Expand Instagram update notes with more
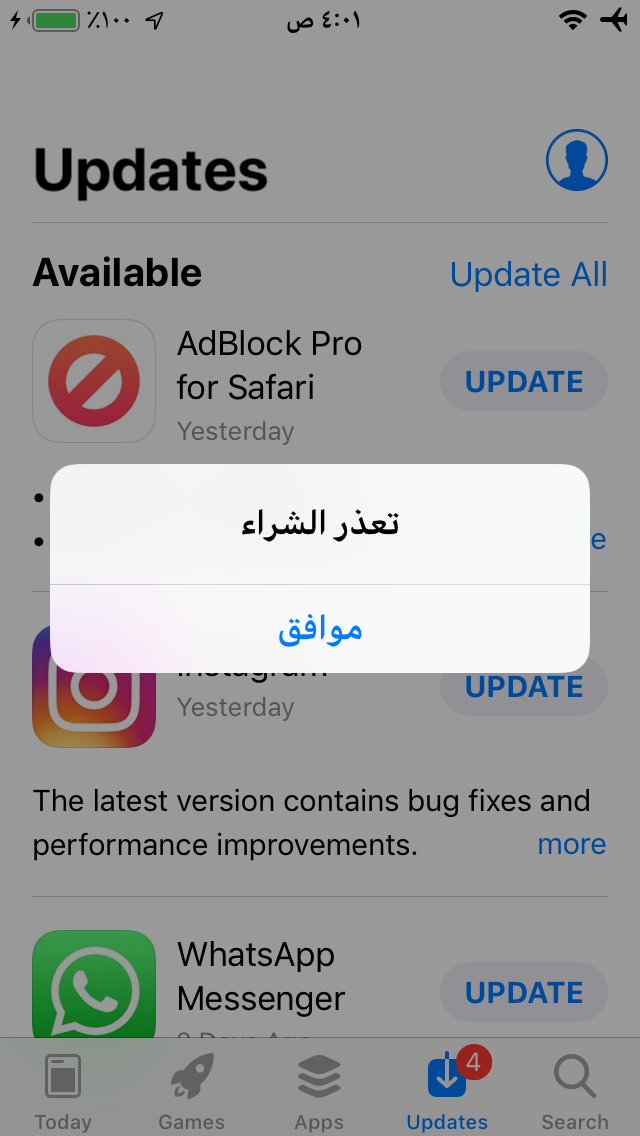 click(572, 844)
